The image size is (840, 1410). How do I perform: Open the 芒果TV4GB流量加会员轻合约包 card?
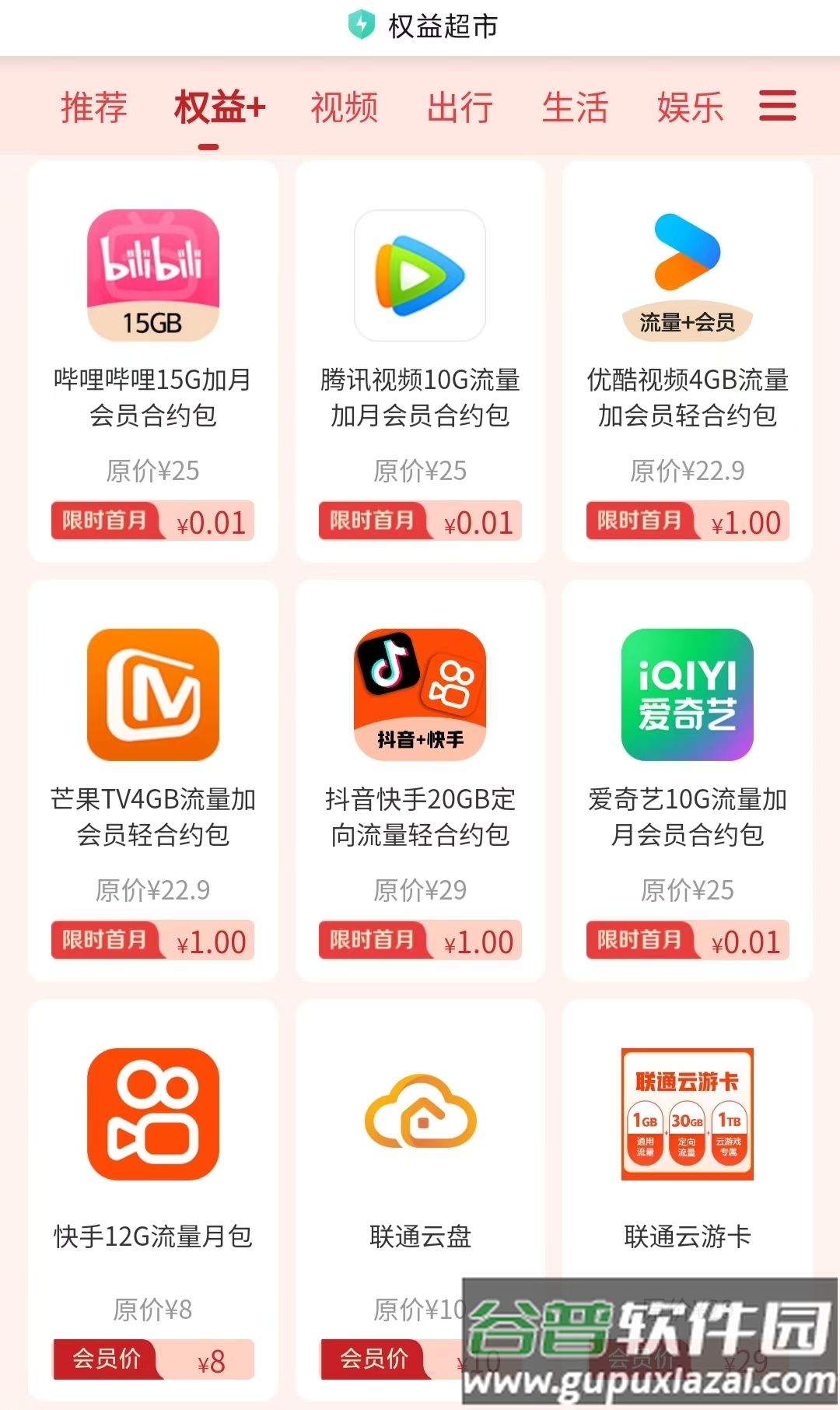[x=153, y=780]
